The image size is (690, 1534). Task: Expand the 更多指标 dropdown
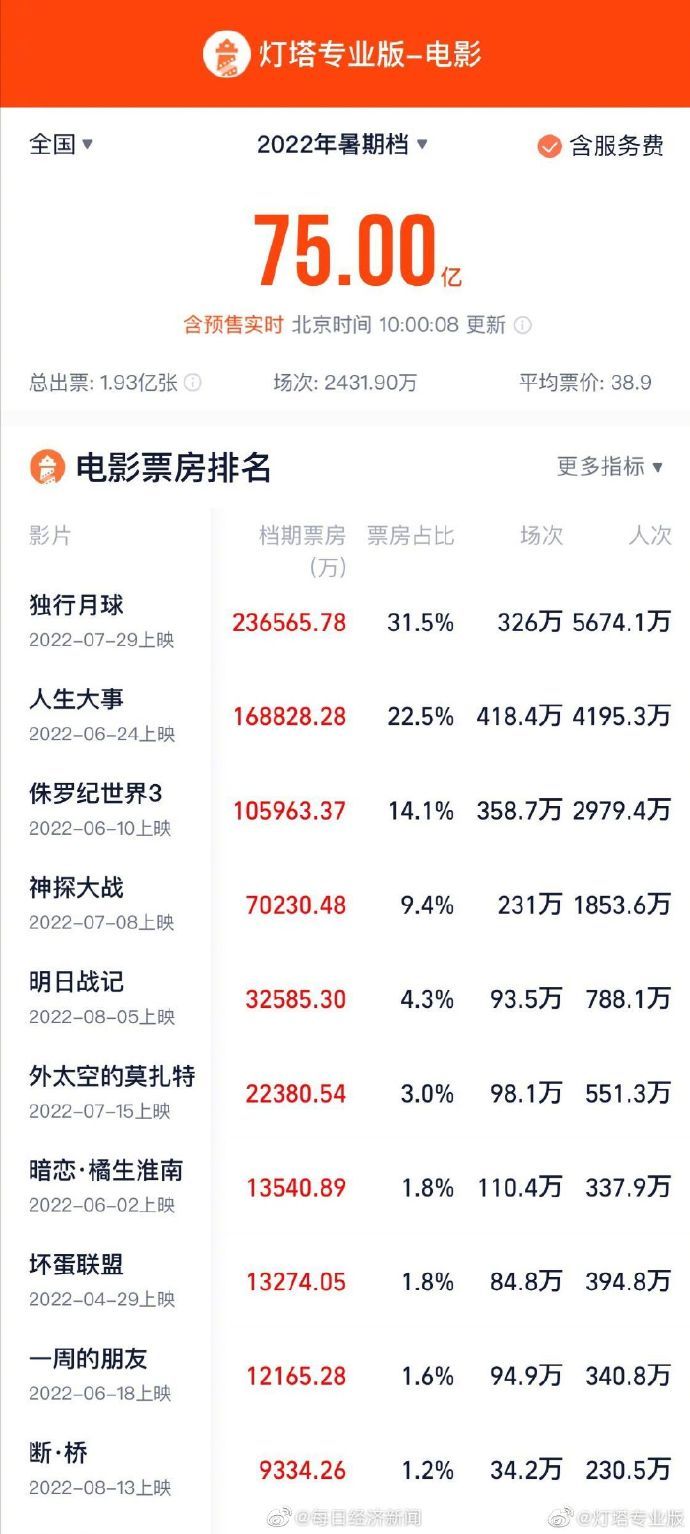[x=609, y=466]
